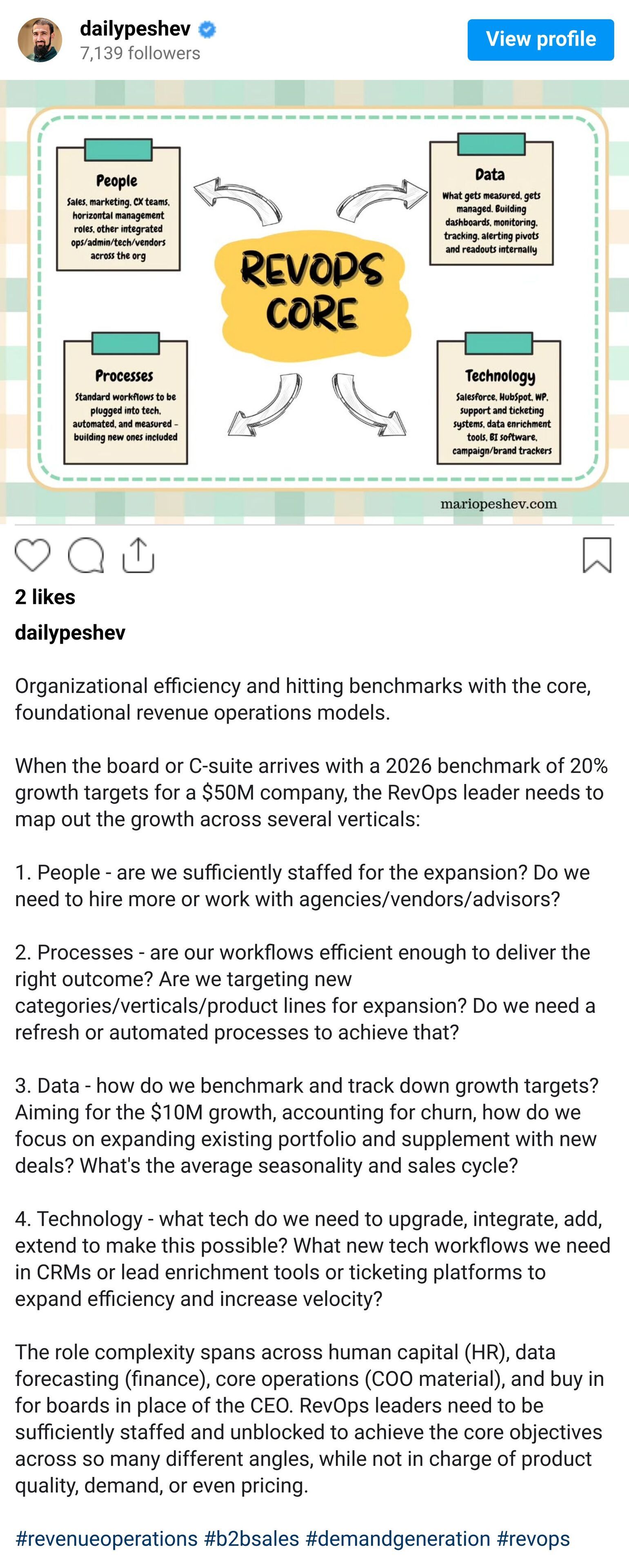Open the dailypeshev profile photo
The height and width of the screenshot is (1568, 629).
(40, 40)
